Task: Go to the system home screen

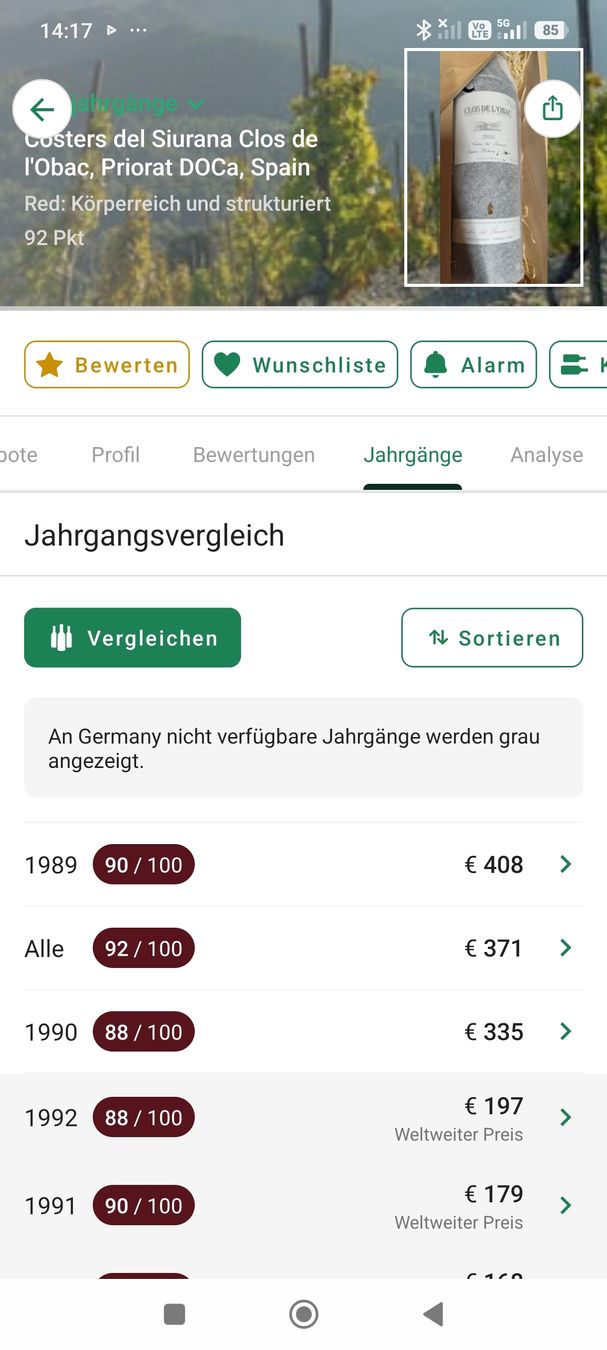Action: tap(303, 1314)
